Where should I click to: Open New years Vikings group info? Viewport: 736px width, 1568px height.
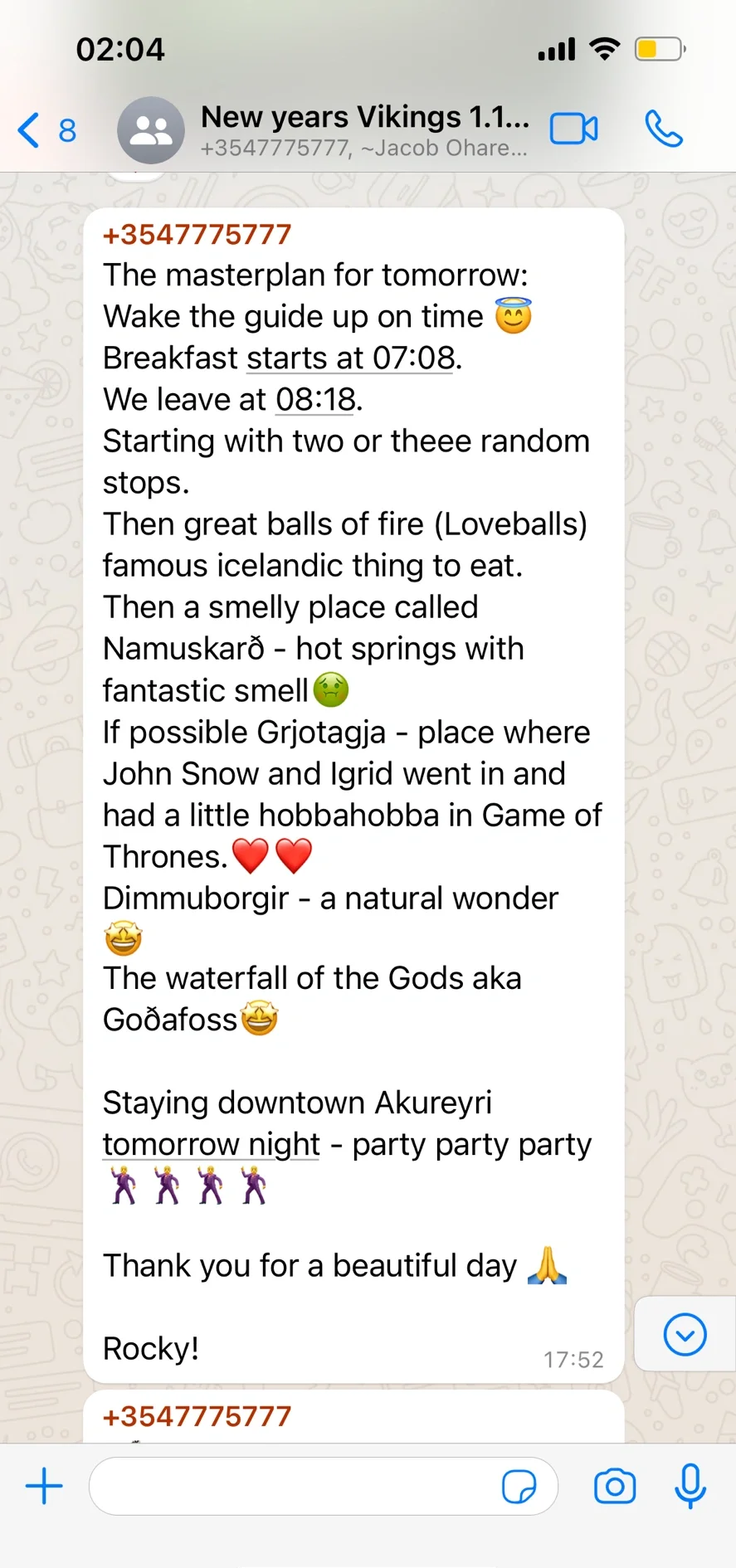(x=363, y=130)
